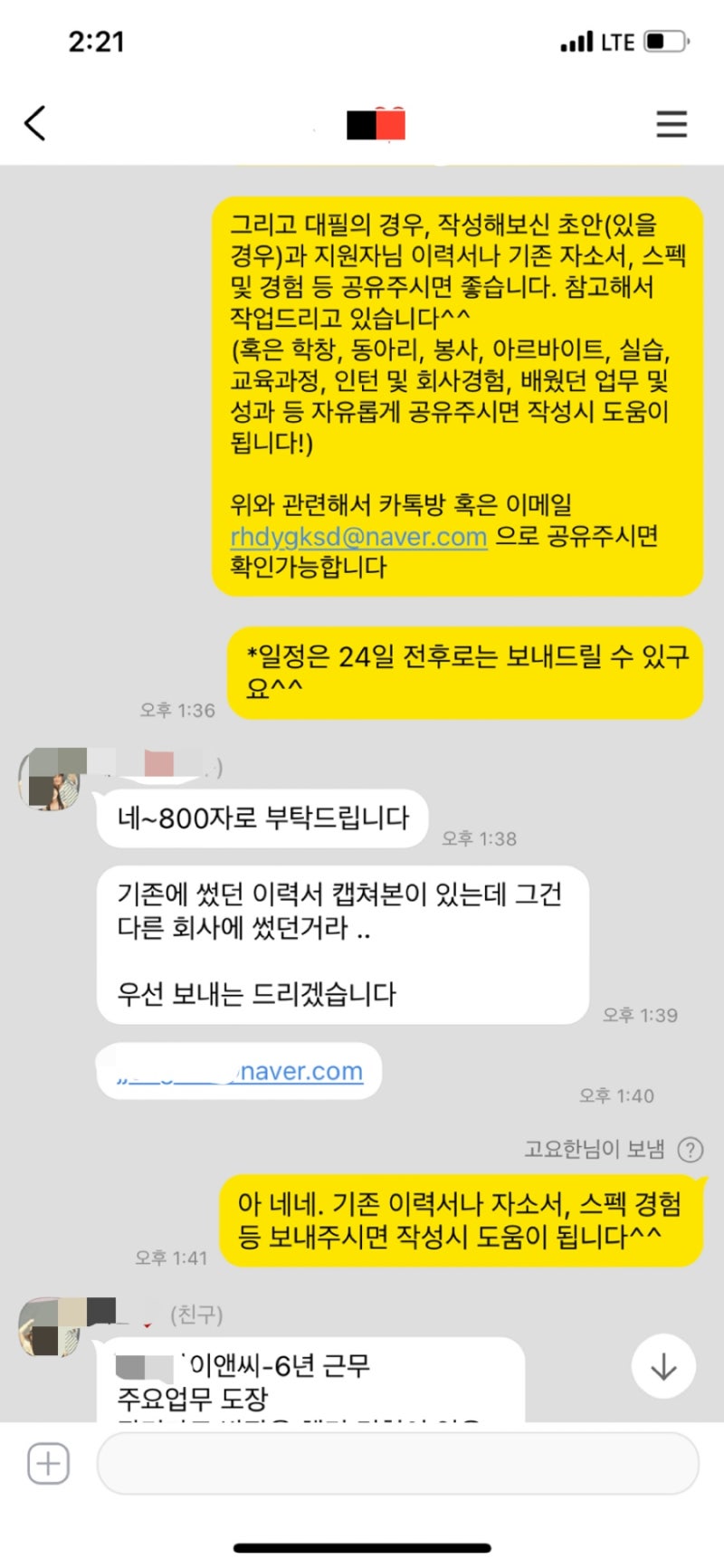Go back to the chat list
This screenshot has width=724, height=1568.
click(35, 124)
